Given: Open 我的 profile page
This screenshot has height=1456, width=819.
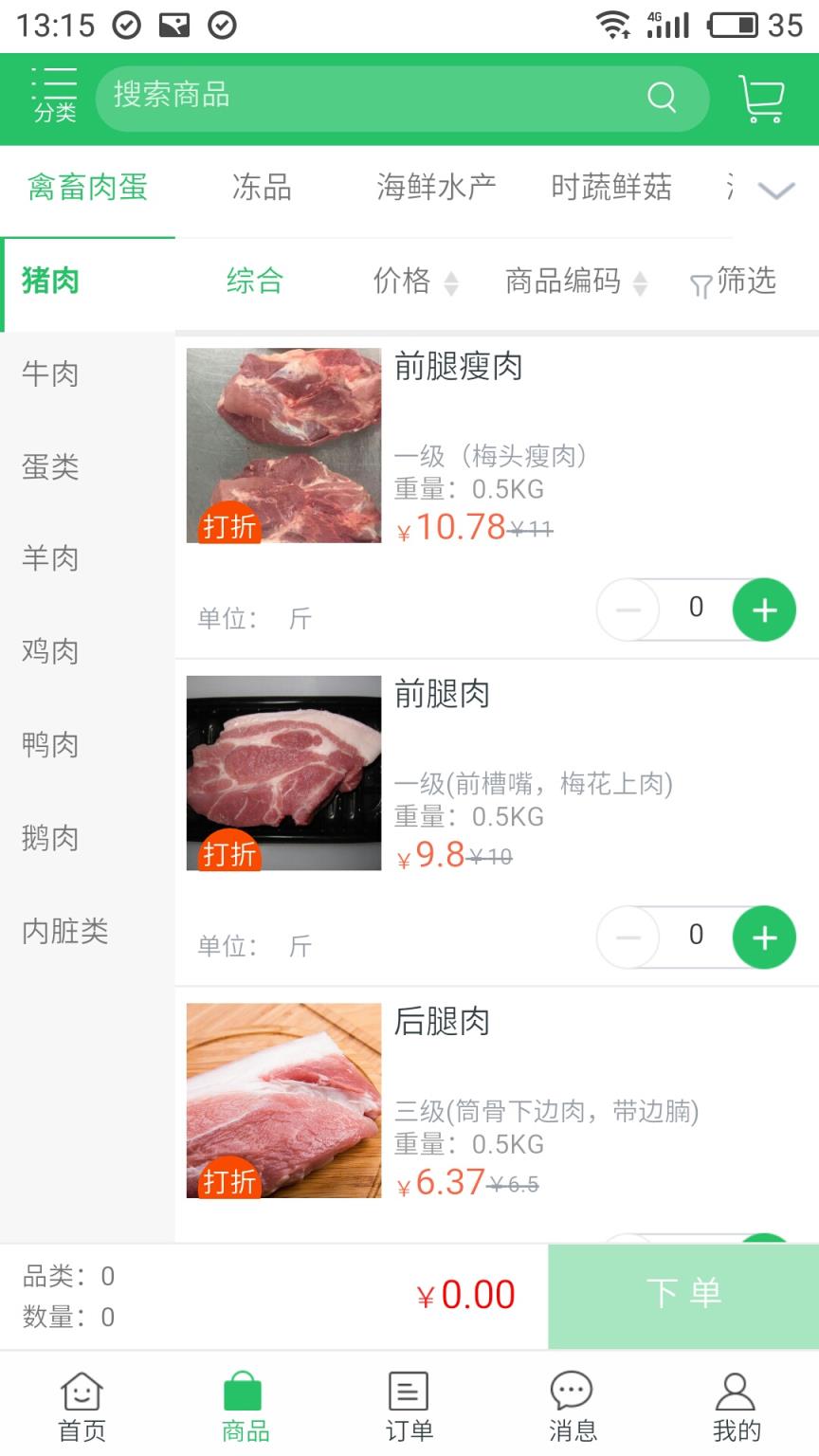Looking at the screenshot, I should [x=736, y=1408].
